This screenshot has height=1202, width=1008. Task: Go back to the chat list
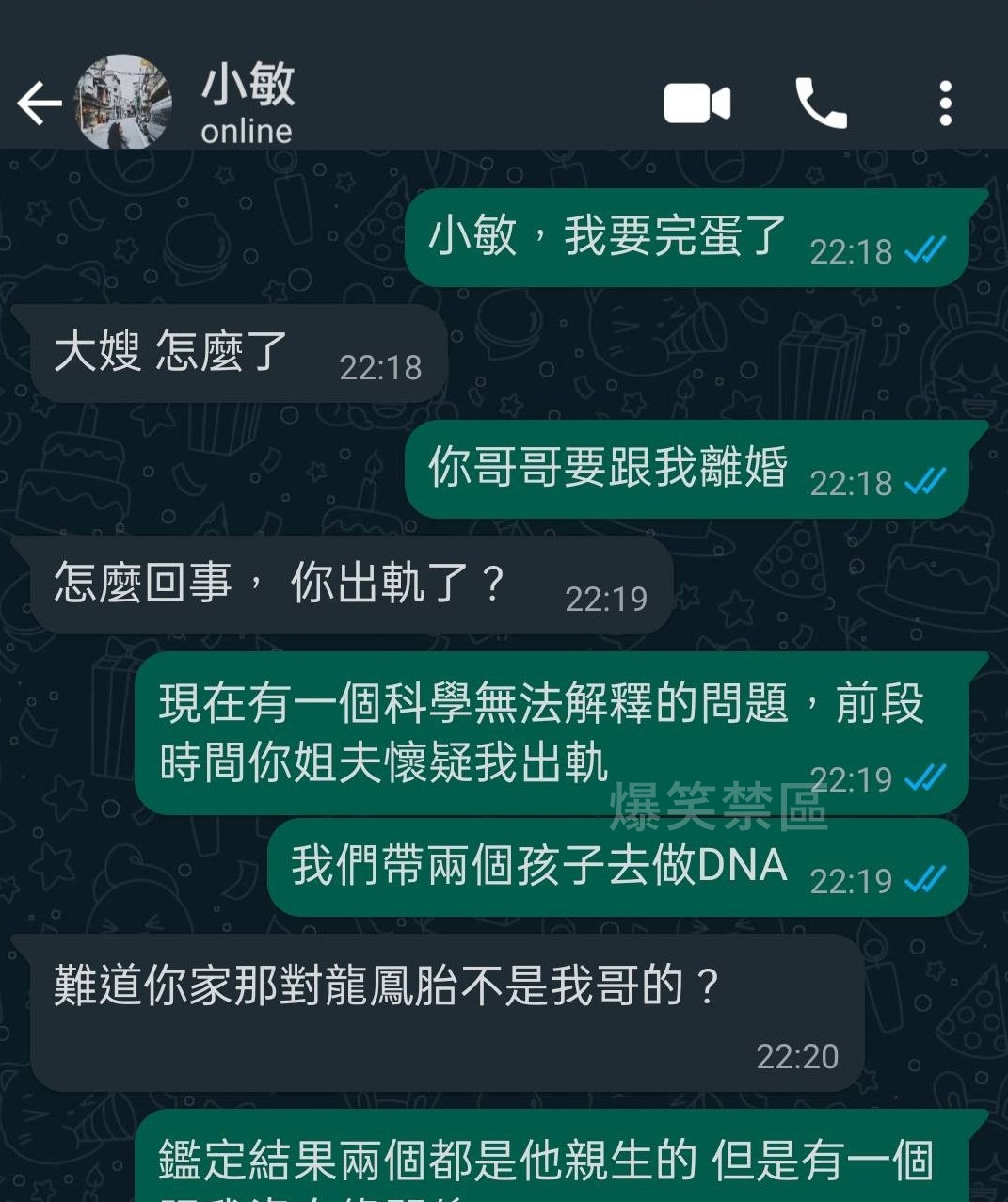click(40, 104)
